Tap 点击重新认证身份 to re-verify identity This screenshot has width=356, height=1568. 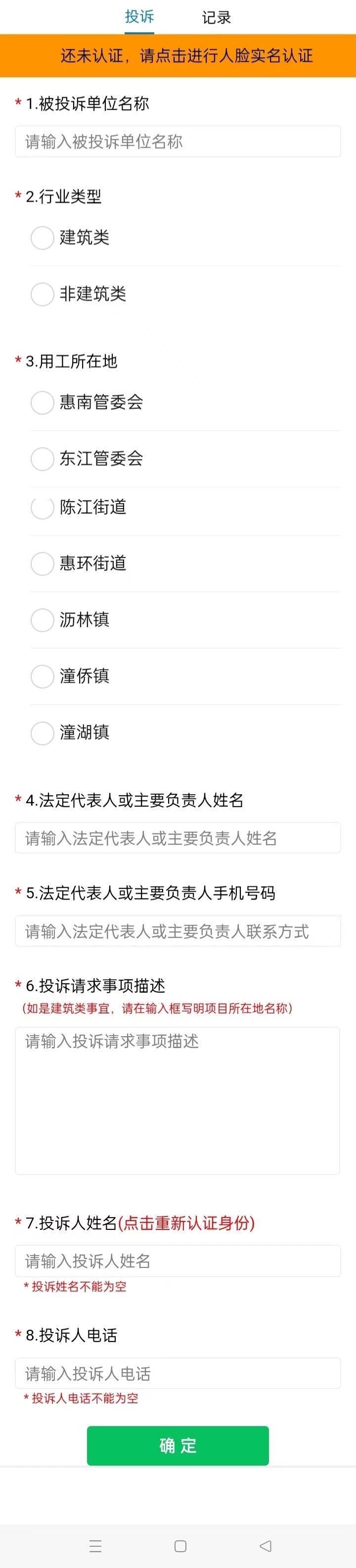186,1223
